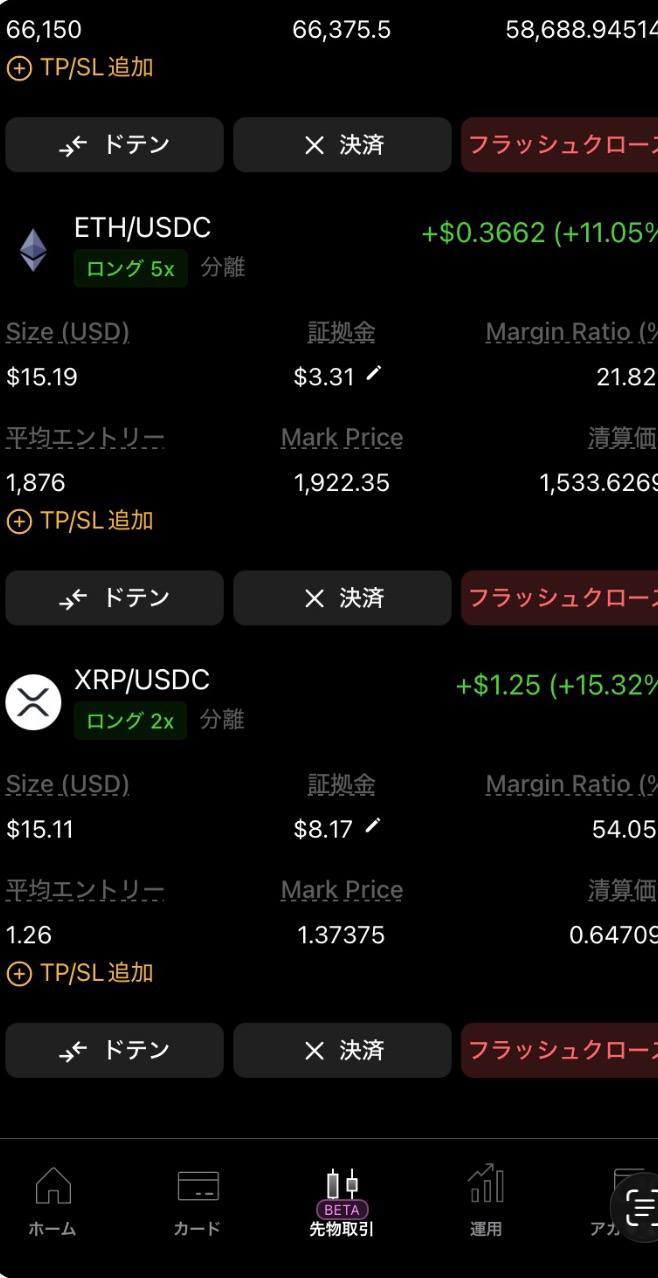Tap ドテン under the XRP/USDC position
658x1278 pixels.
[114, 1049]
